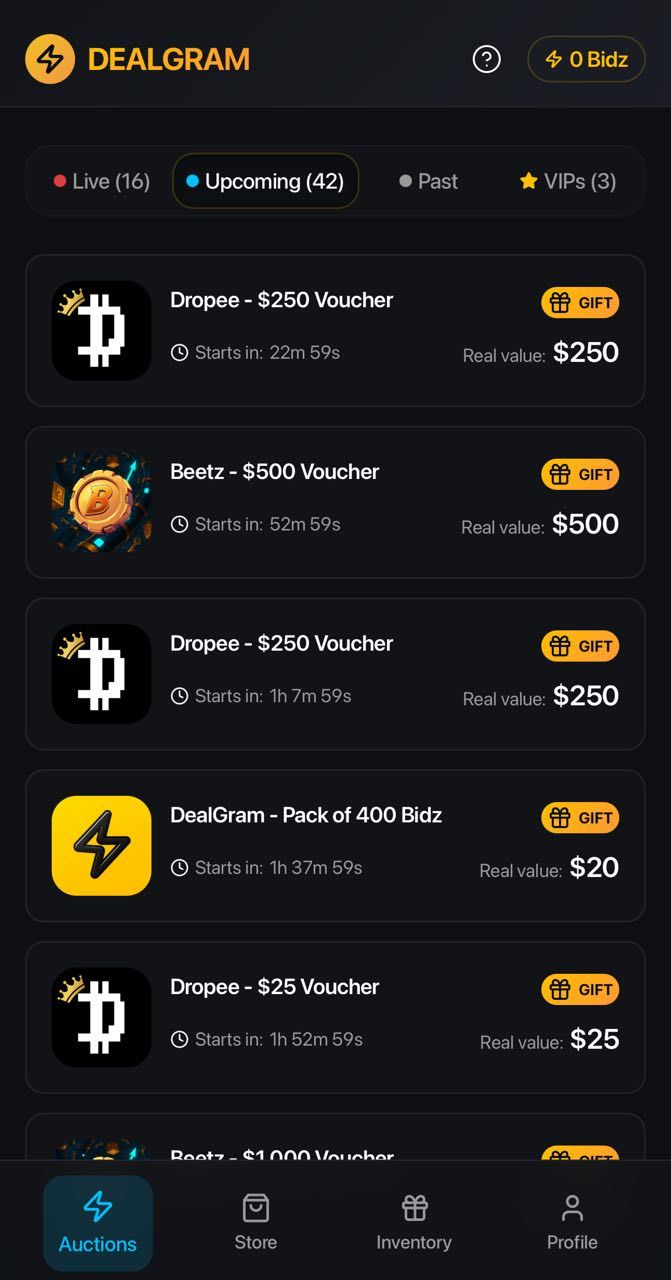View the DealGram Pack of 400 Bidz auction
This screenshot has height=1280, width=671.
pos(335,845)
